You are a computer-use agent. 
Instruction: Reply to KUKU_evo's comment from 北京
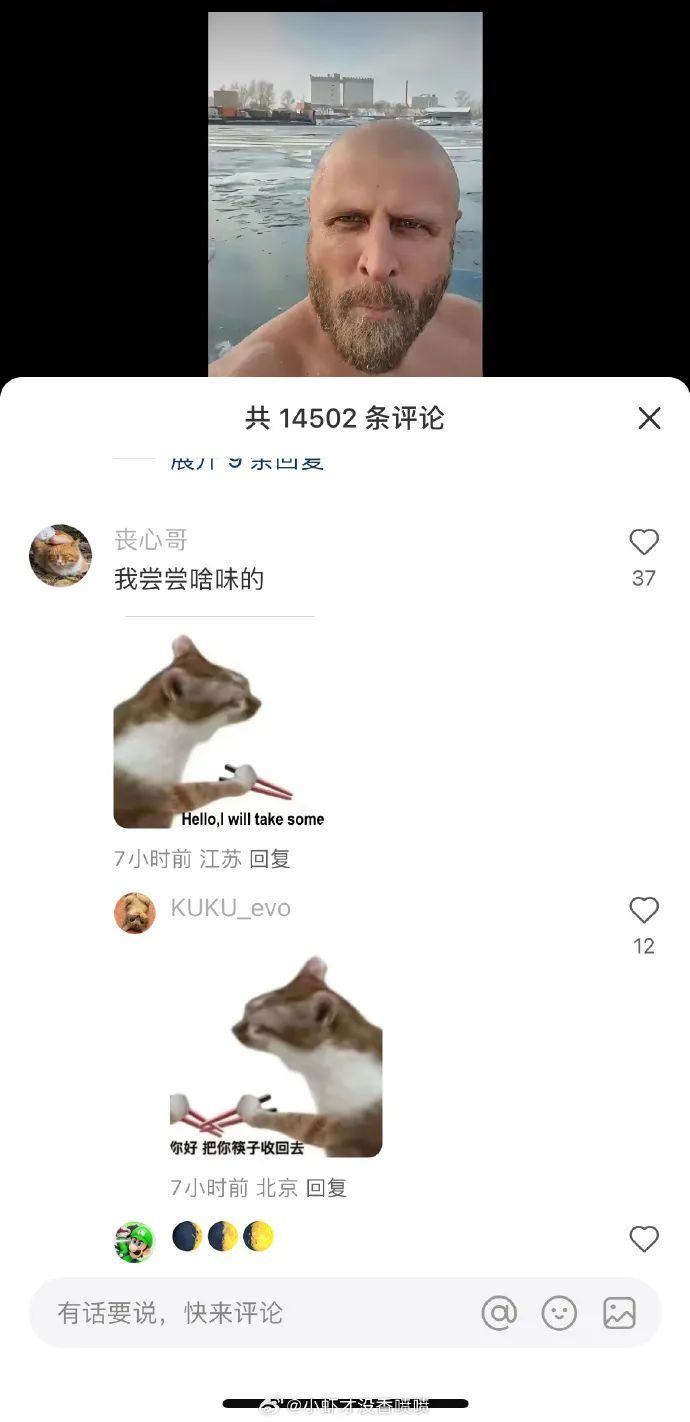pyautogui.click(x=326, y=1187)
